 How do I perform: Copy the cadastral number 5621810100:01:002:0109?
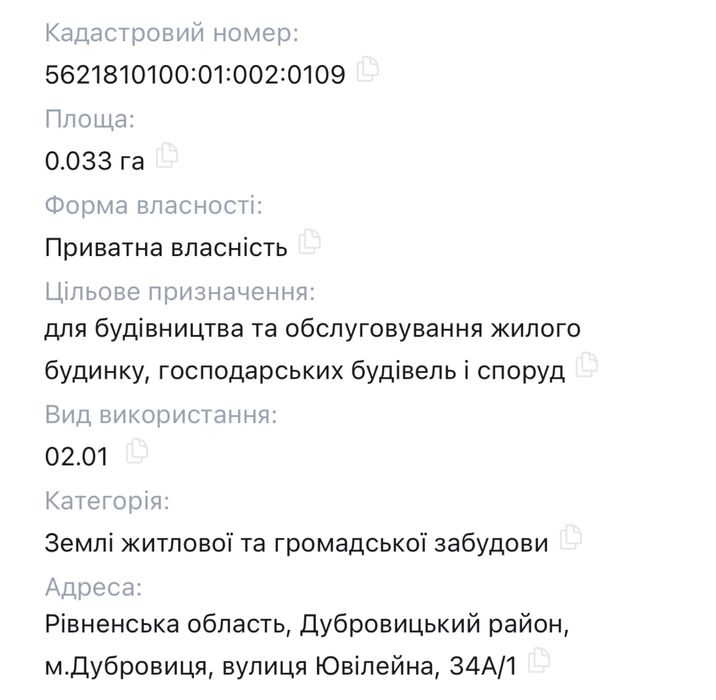click(x=368, y=70)
